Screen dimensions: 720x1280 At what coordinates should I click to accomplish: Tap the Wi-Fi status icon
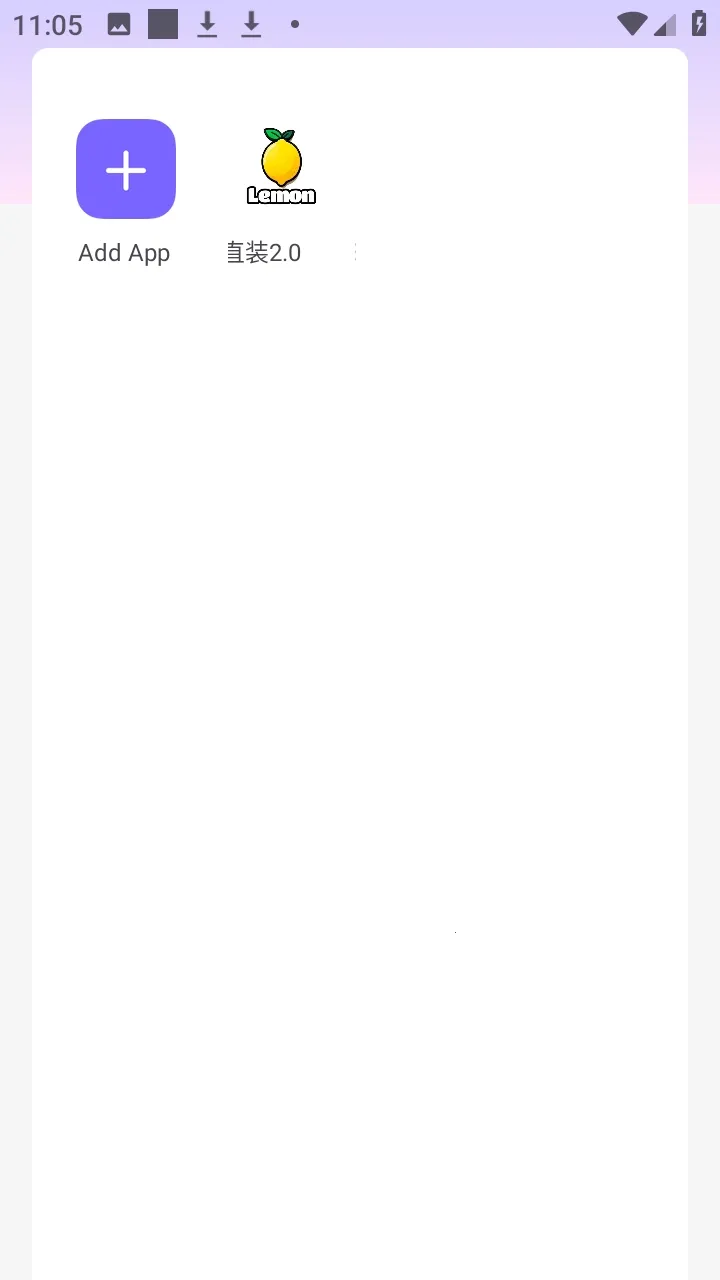tap(632, 23)
